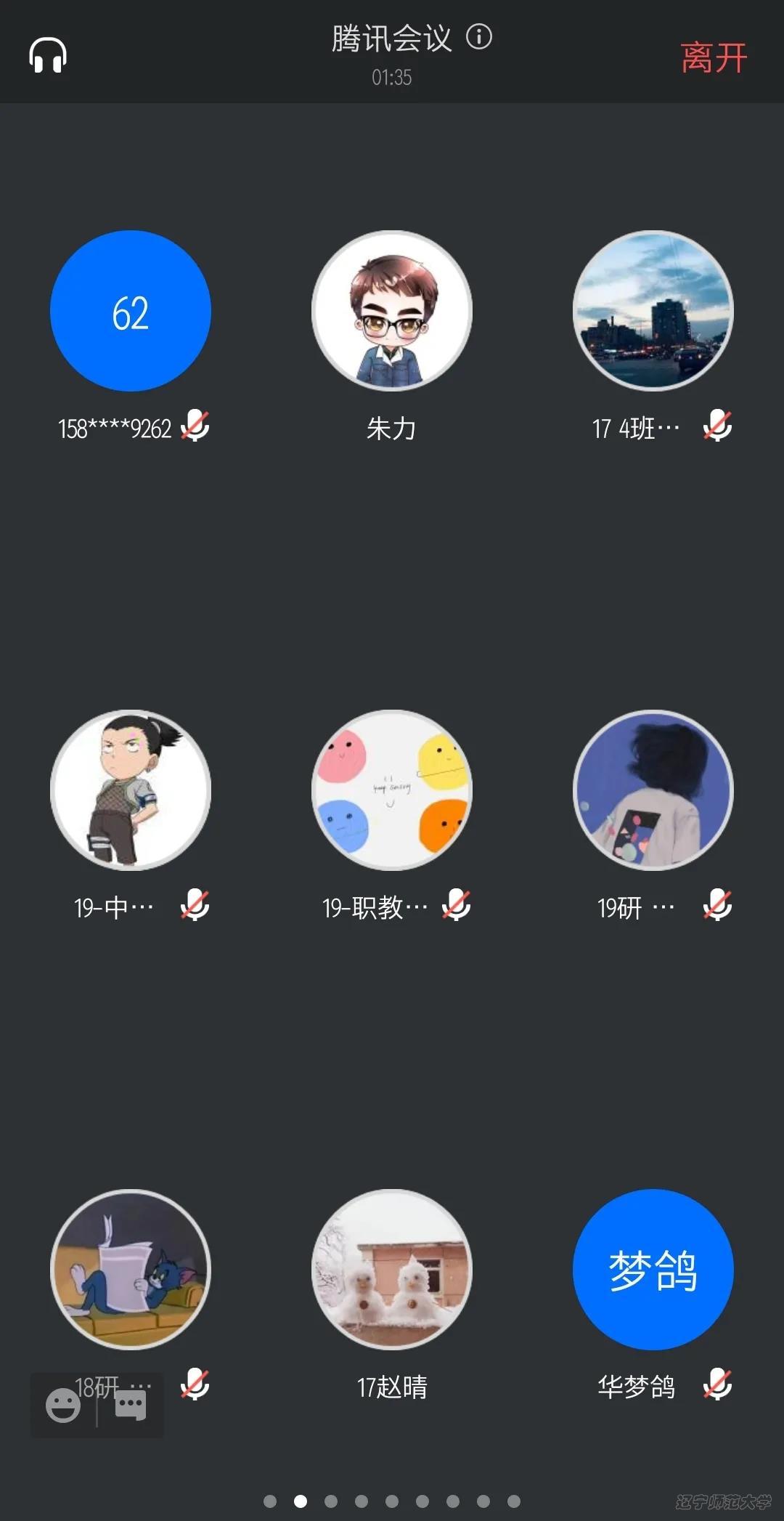
Task: Leave the meeting via 离开
Action: pyautogui.click(x=713, y=58)
